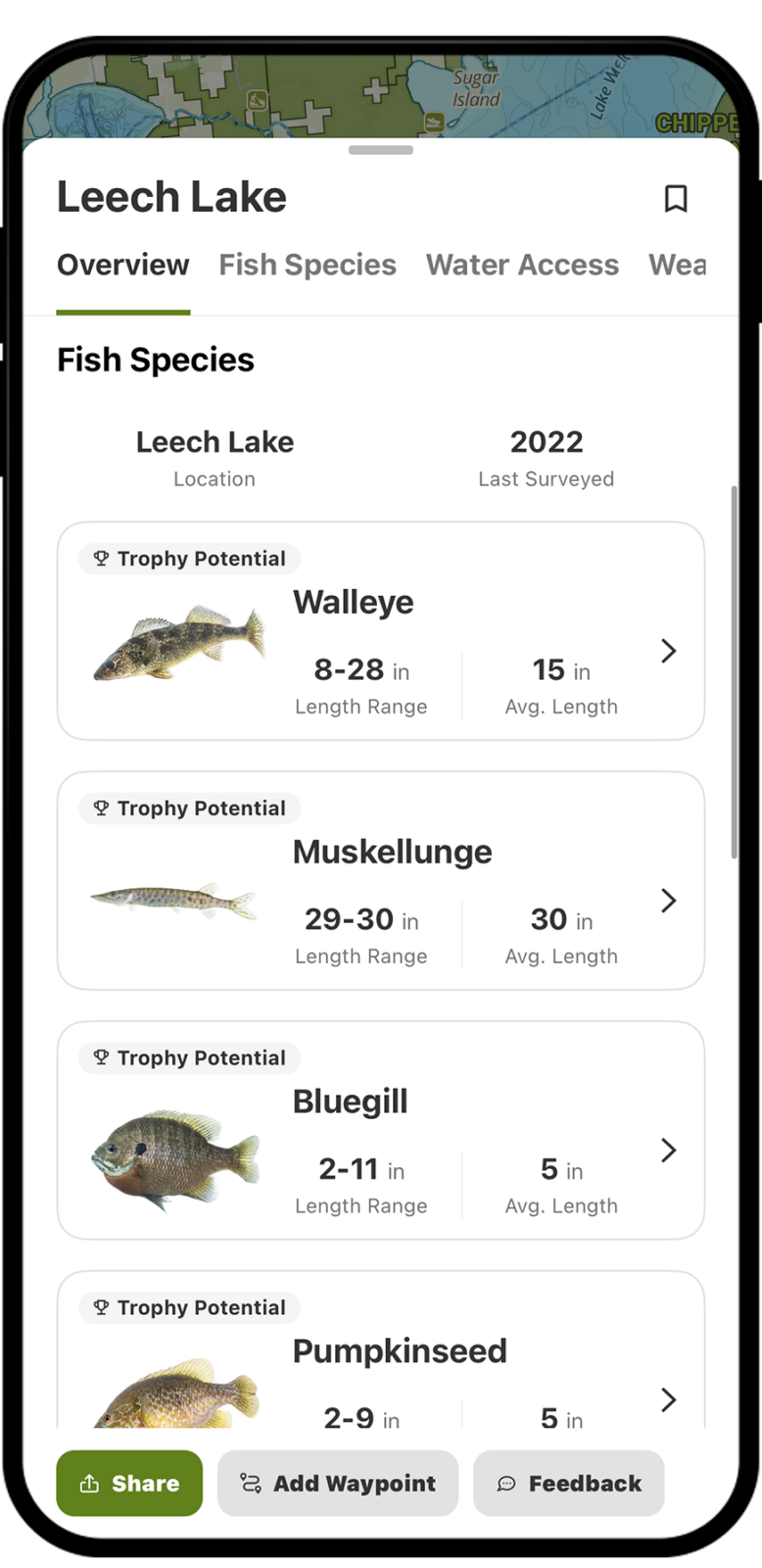View Muskellunge species details
The width and height of the screenshot is (762, 1568).
point(380,881)
